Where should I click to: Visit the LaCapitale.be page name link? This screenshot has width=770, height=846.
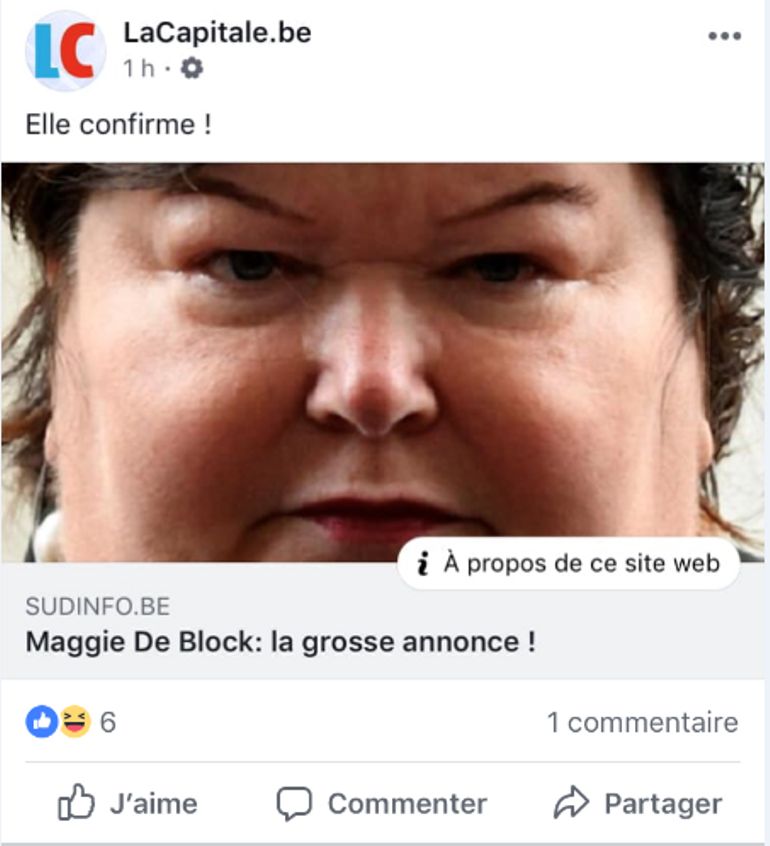(x=217, y=33)
